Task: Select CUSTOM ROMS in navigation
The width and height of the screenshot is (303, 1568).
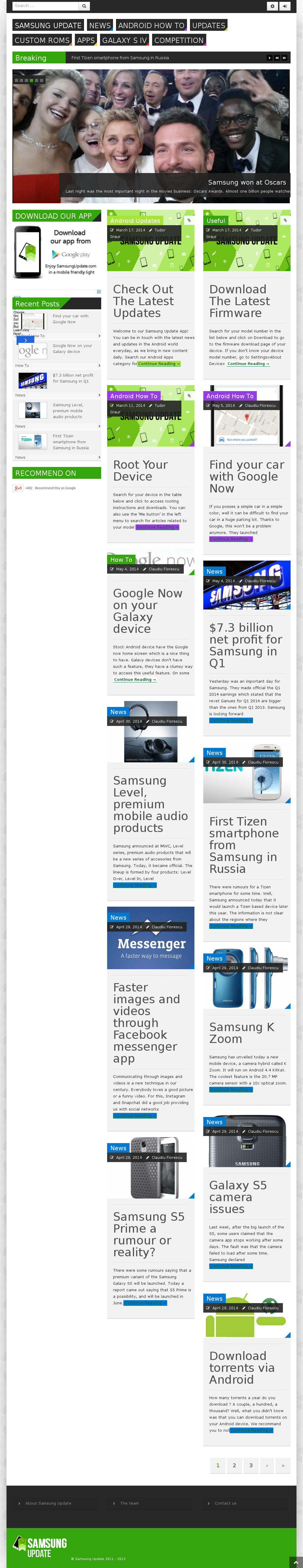Action: click(42, 40)
